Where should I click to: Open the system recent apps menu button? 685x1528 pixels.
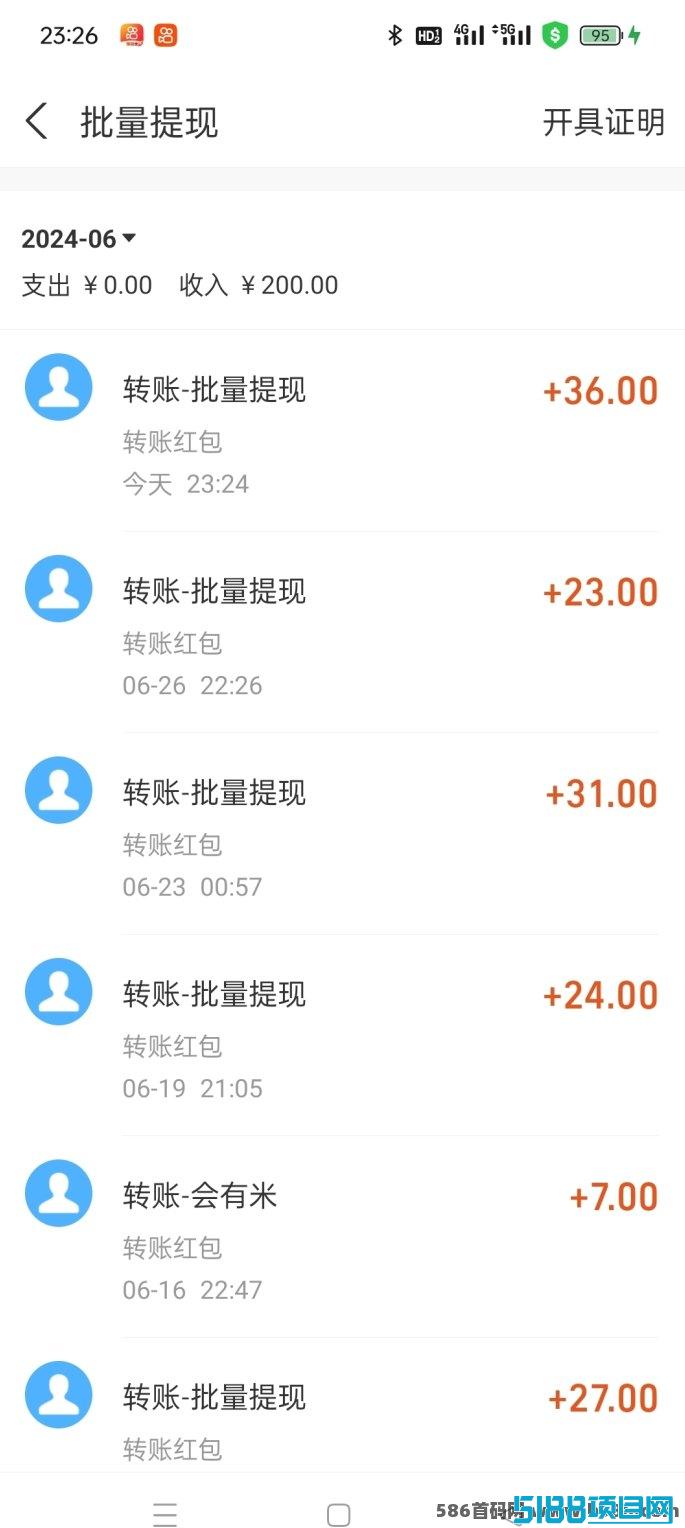point(165,1514)
